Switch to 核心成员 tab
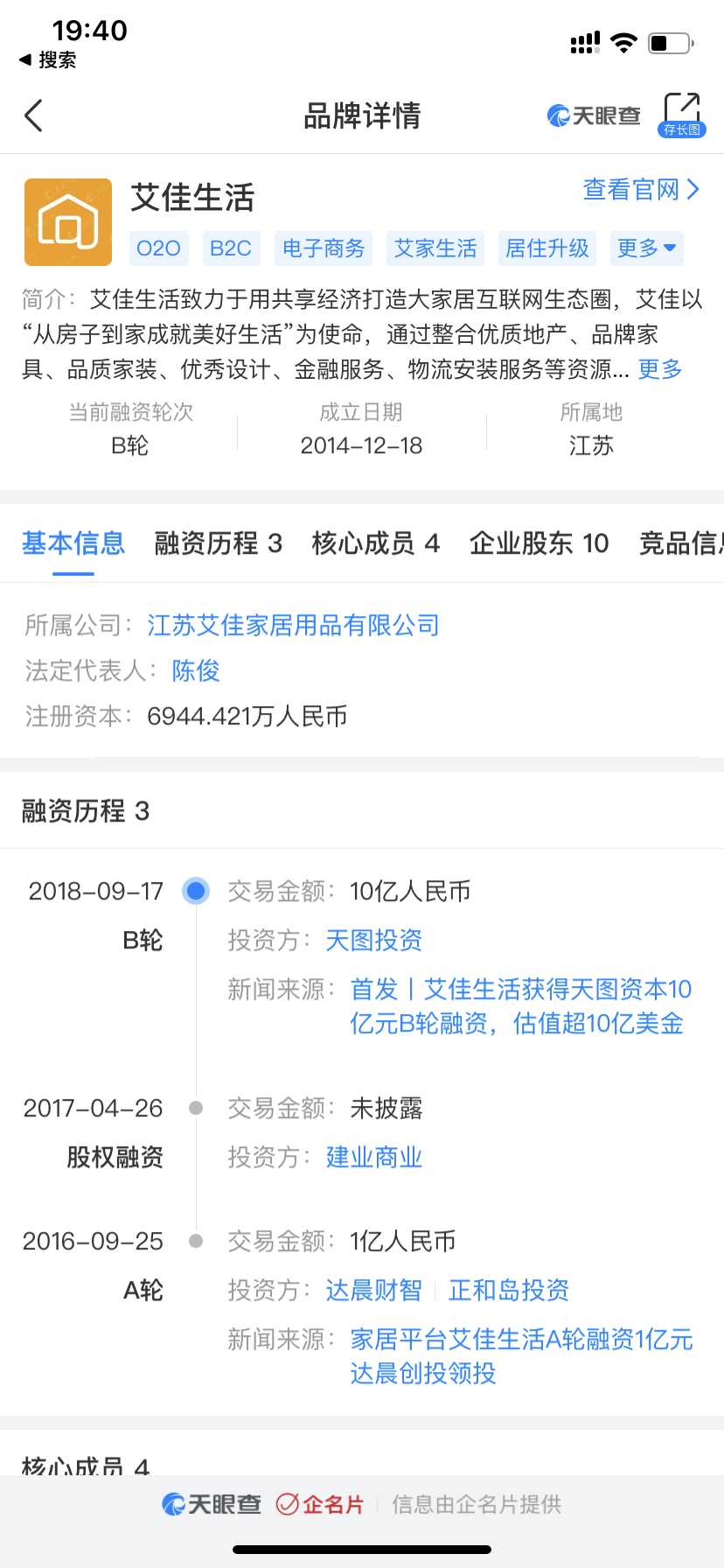Image resolution: width=724 pixels, height=1568 pixels. pyautogui.click(x=375, y=543)
